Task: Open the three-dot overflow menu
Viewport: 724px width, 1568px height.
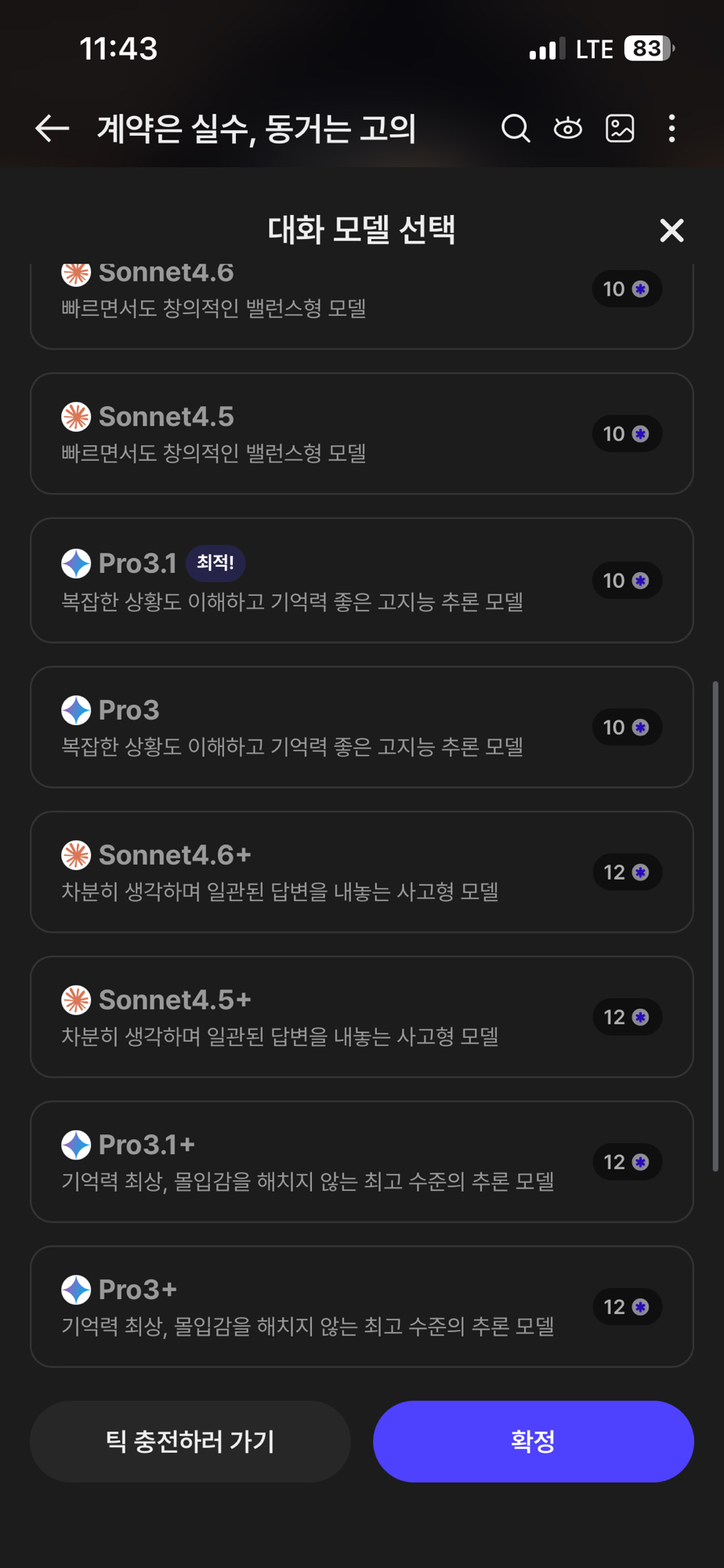Action: coord(672,129)
